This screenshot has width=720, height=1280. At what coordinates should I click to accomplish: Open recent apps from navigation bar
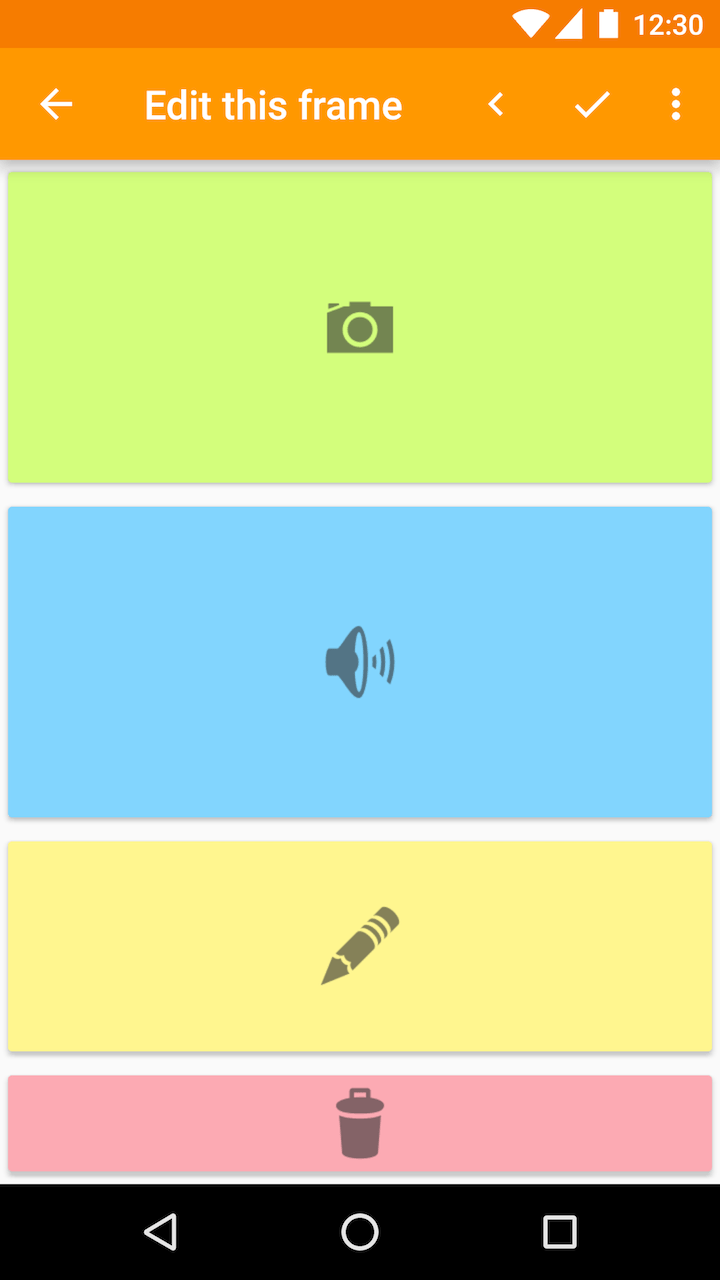(560, 1232)
